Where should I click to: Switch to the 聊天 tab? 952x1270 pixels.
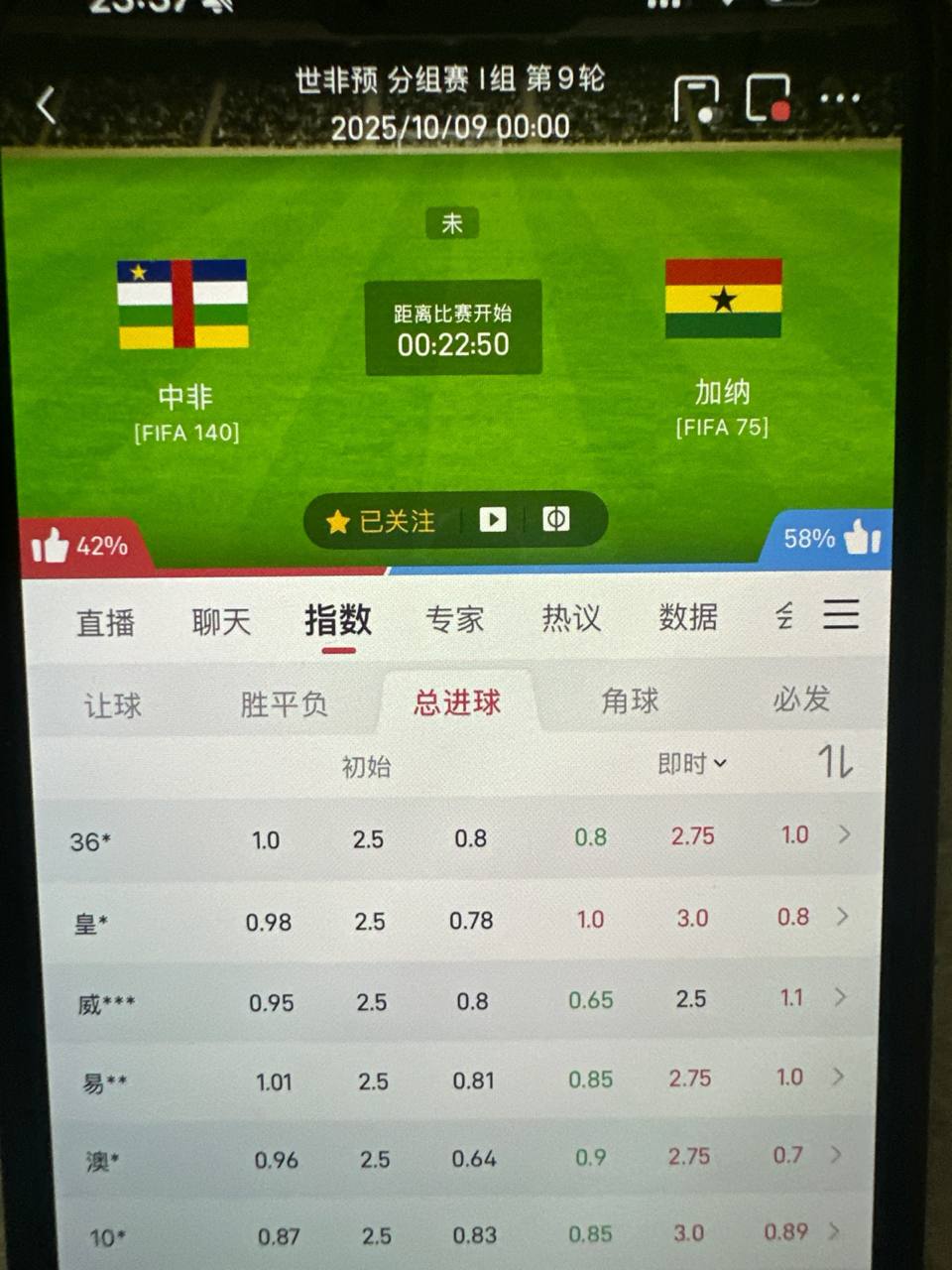click(221, 622)
